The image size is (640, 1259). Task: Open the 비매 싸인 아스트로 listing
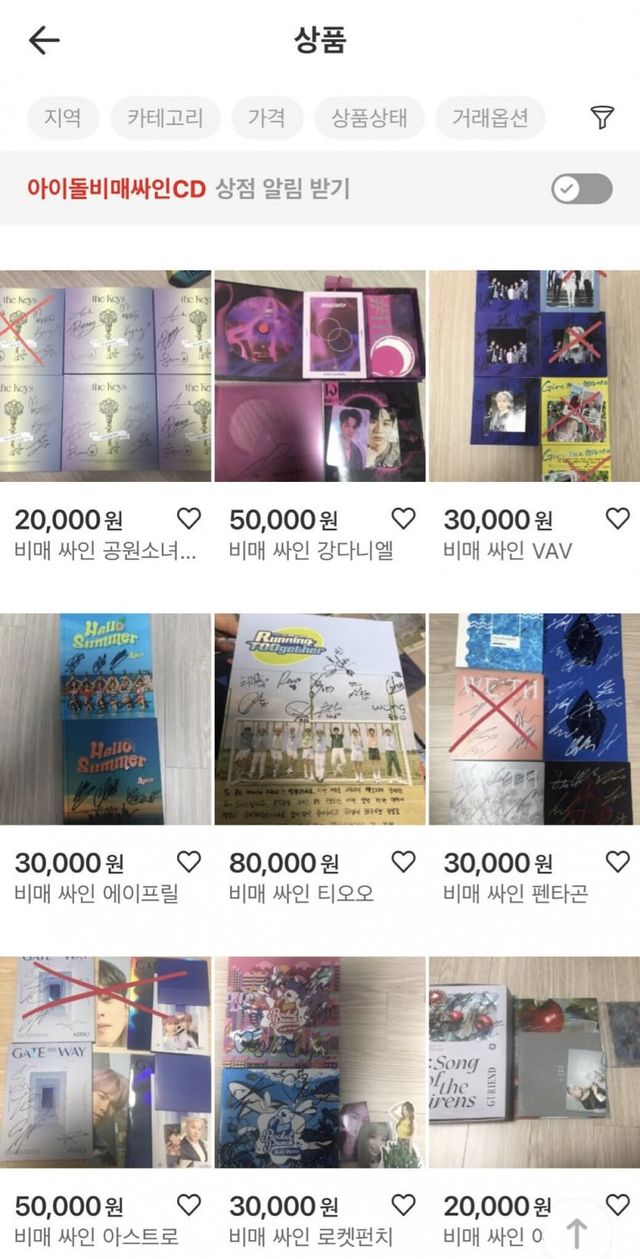tap(105, 1062)
